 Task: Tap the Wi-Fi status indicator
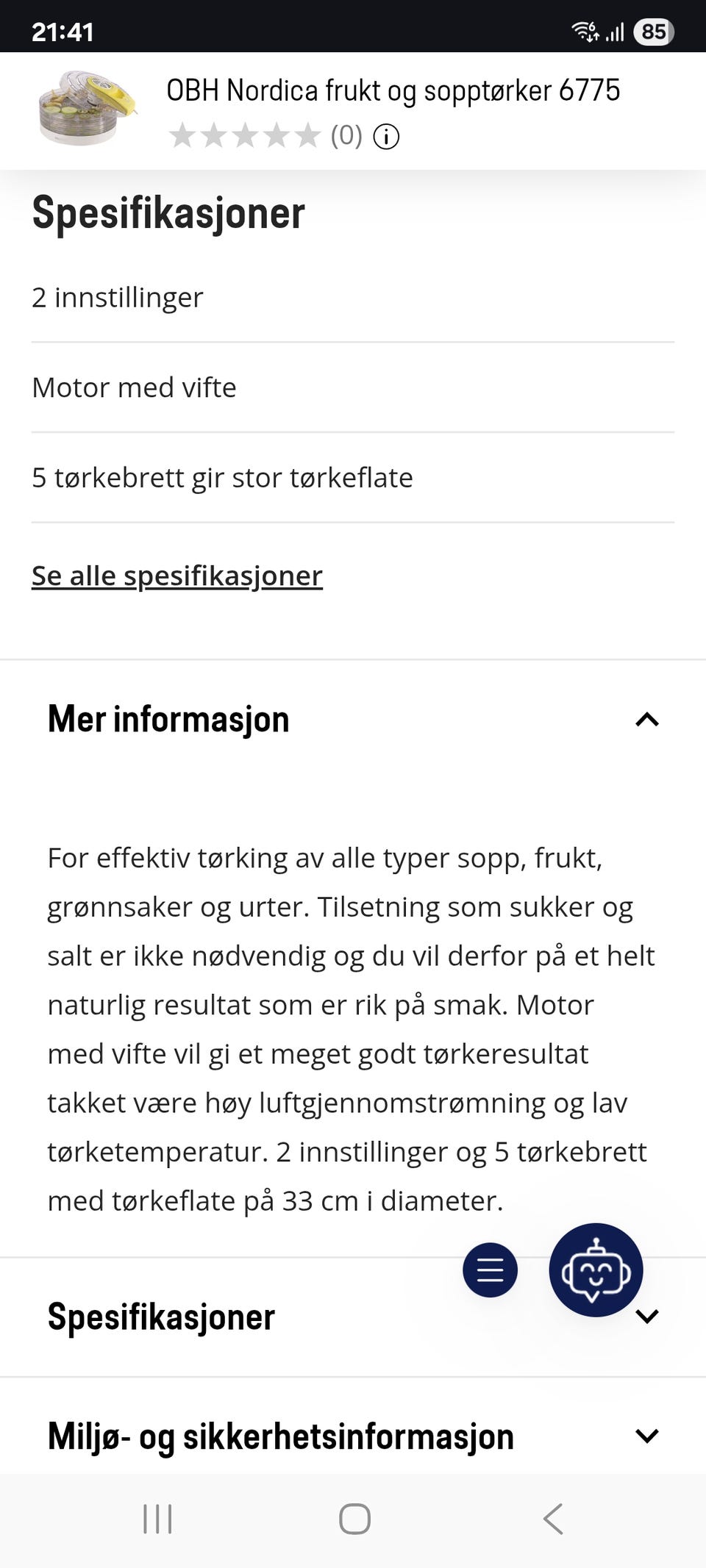point(585,31)
